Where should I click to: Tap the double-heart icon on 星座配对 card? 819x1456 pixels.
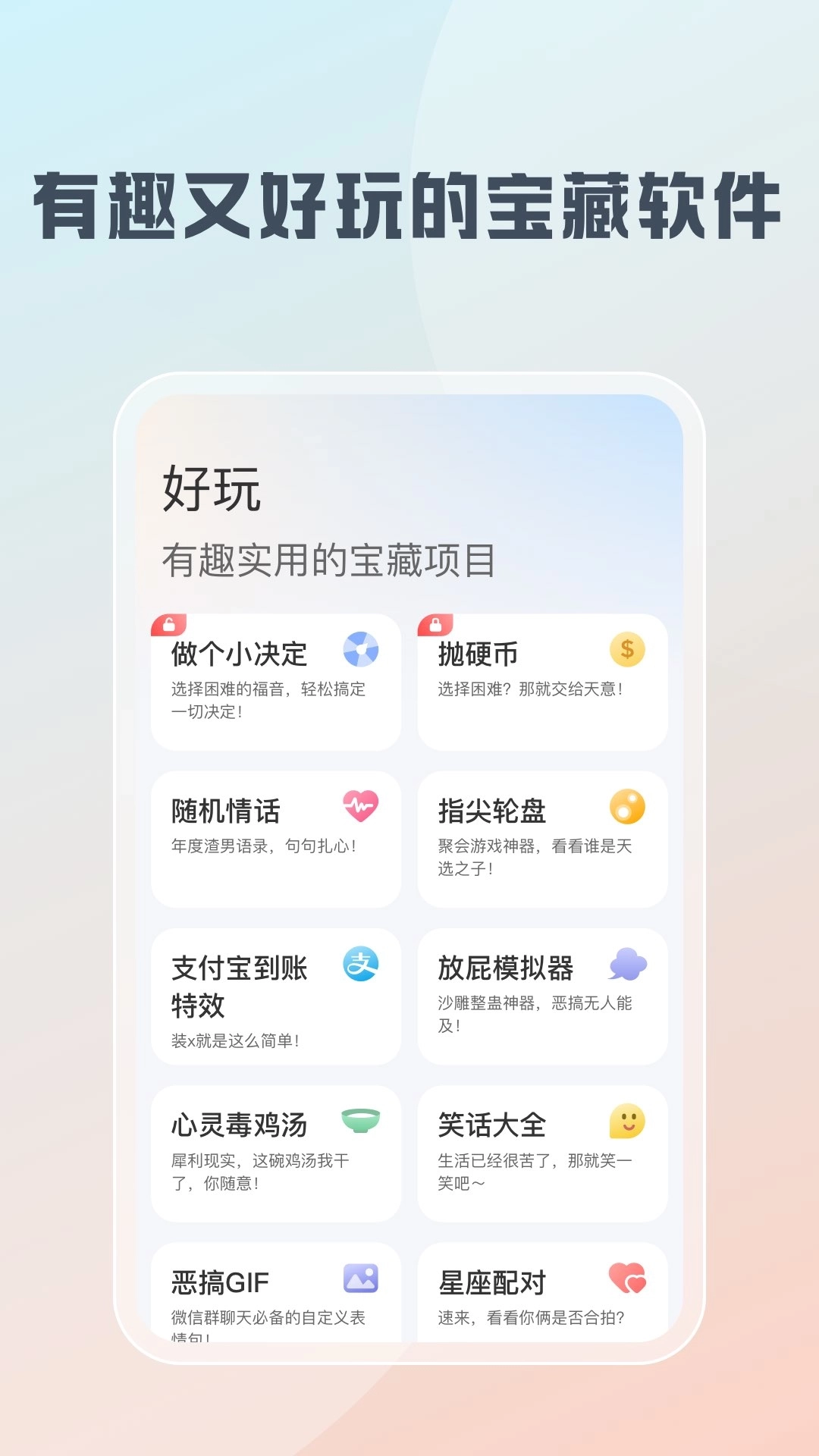(627, 1278)
